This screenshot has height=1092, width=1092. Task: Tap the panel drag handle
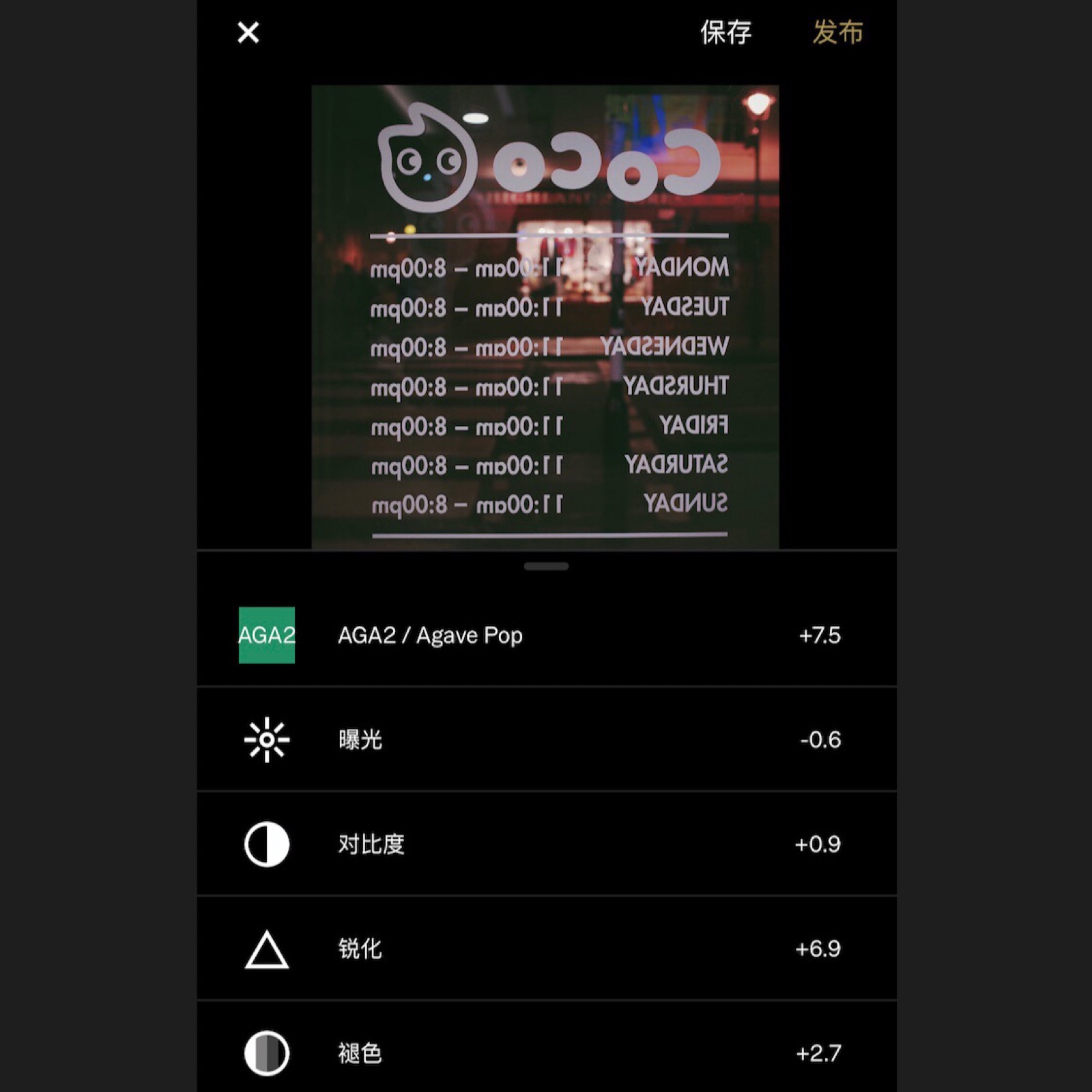coord(546,566)
